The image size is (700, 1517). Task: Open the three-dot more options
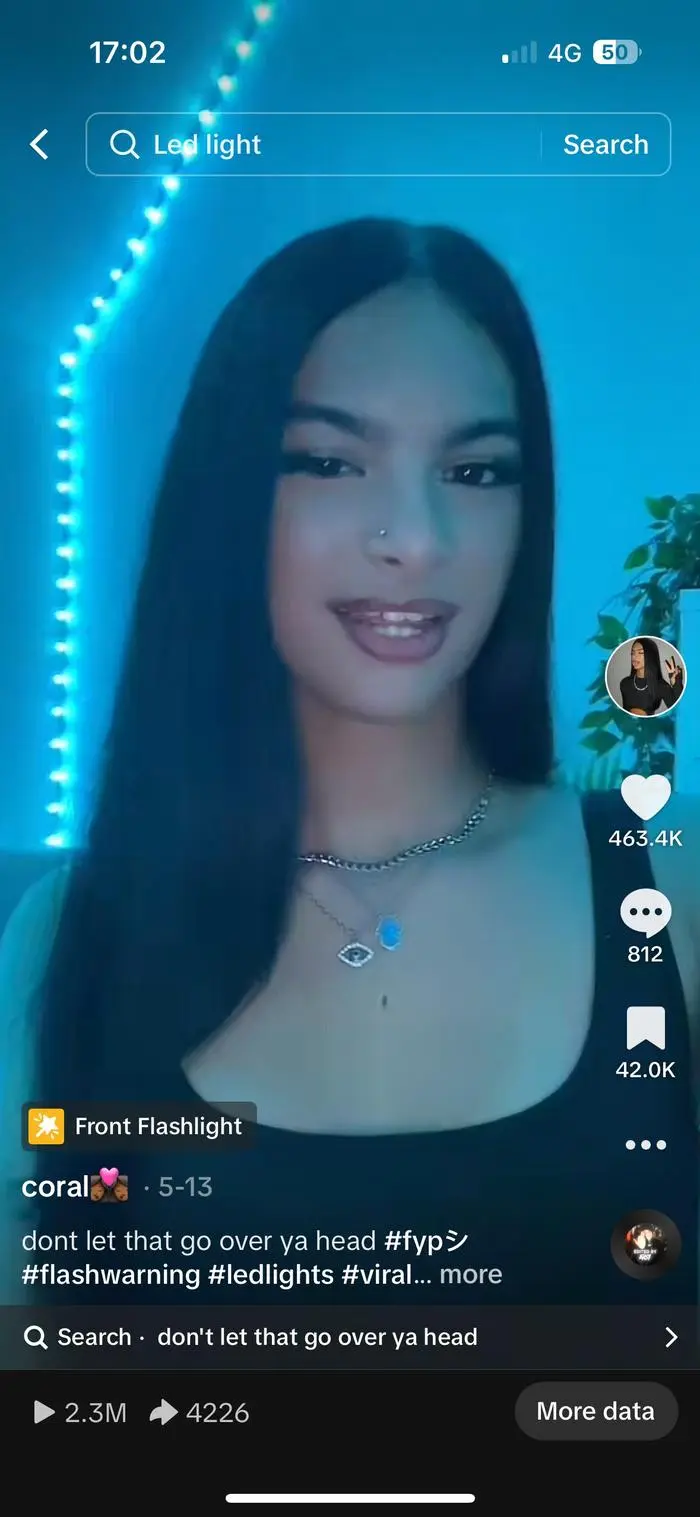[645, 1145]
